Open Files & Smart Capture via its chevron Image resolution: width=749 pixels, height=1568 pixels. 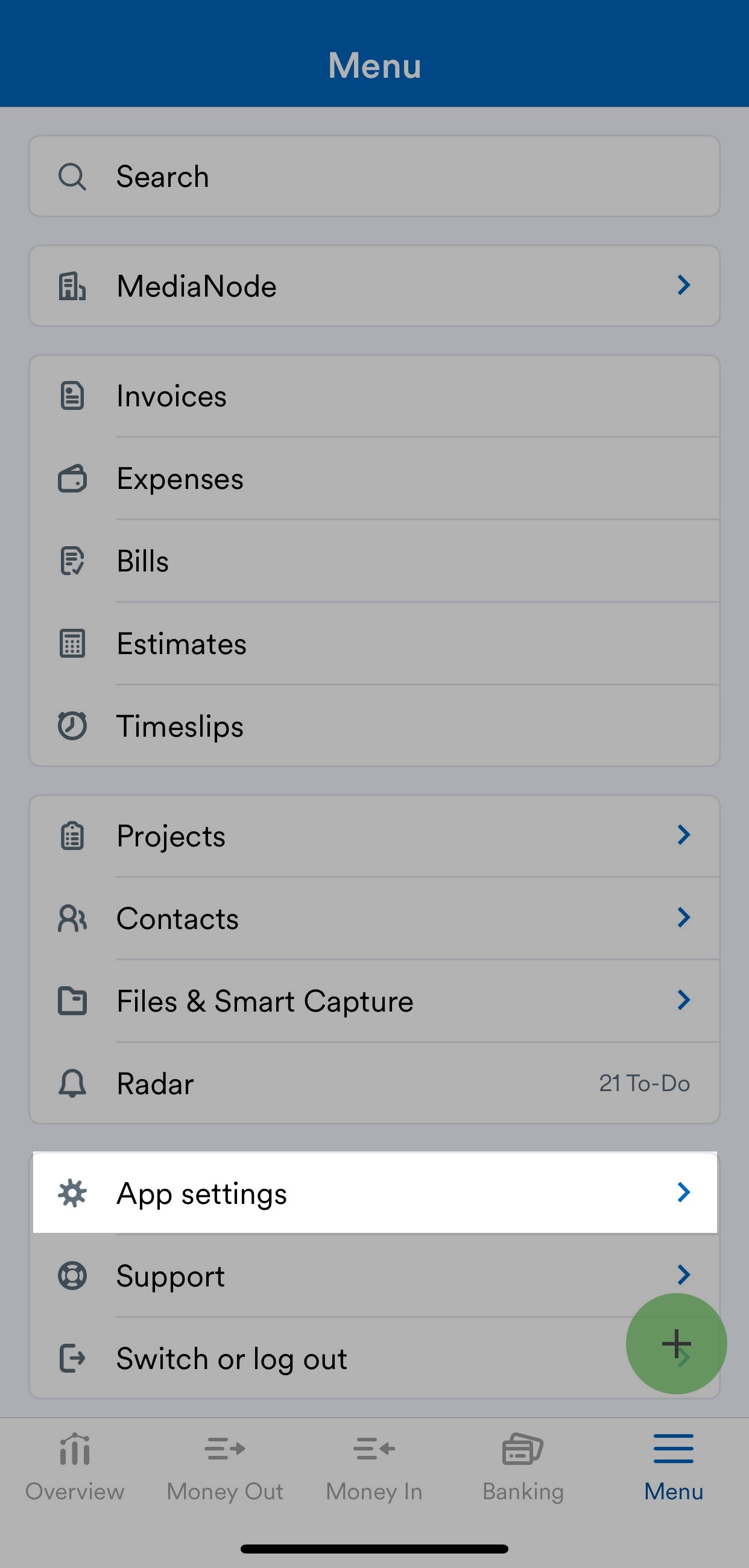[x=684, y=1000]
